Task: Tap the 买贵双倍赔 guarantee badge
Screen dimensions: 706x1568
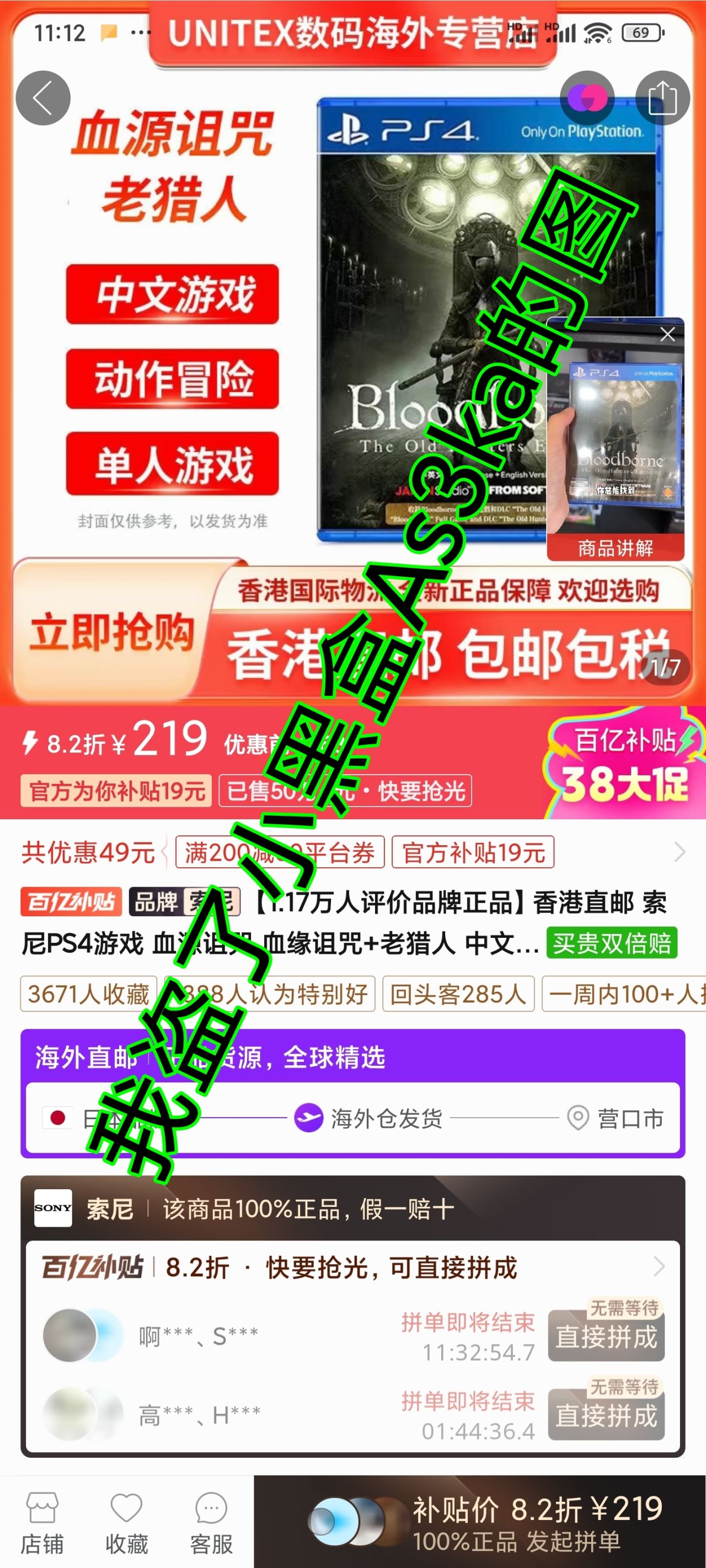Action: 611,943
